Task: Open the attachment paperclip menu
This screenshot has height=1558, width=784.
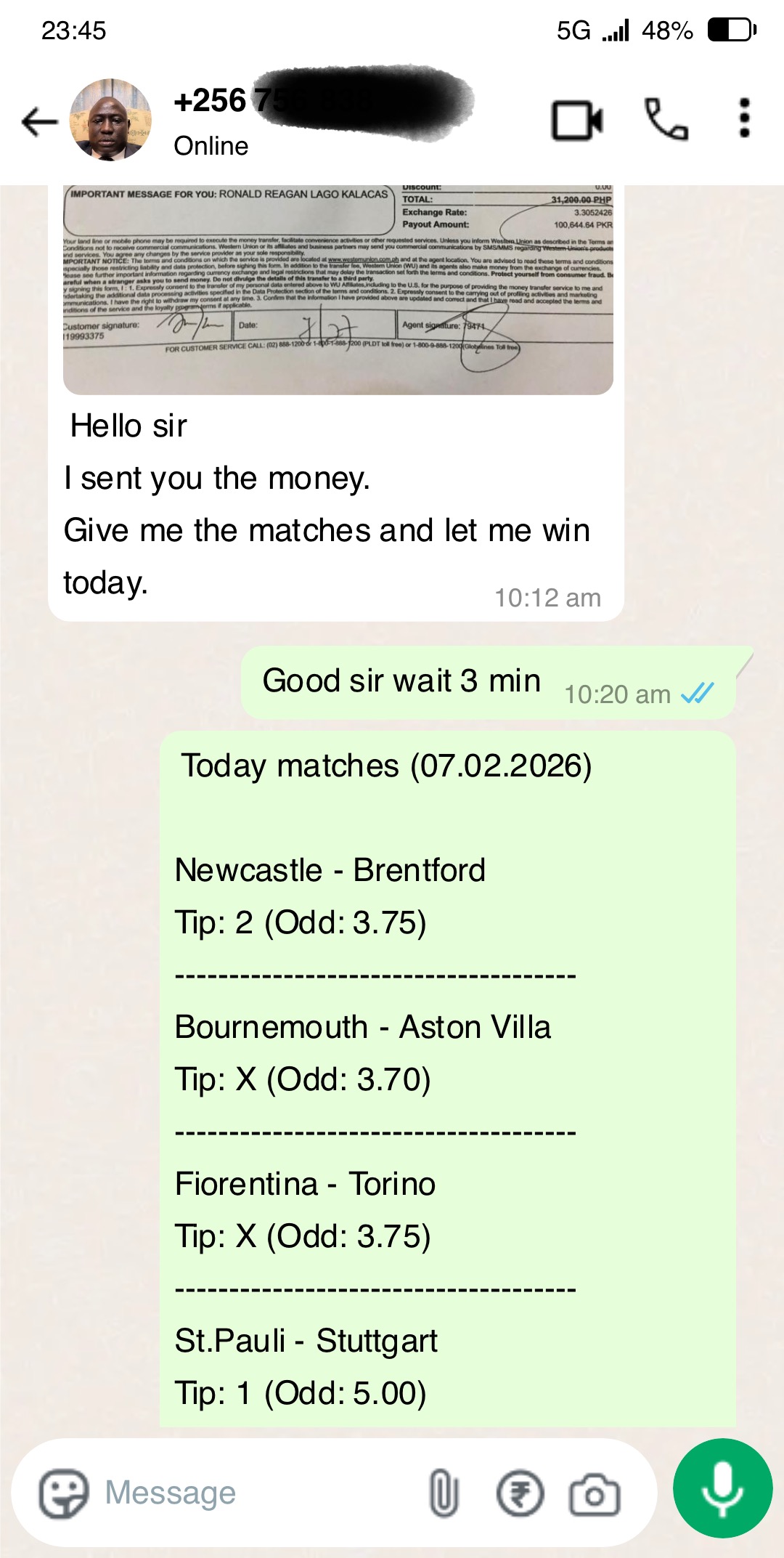Action: [x=444, y=1493]
